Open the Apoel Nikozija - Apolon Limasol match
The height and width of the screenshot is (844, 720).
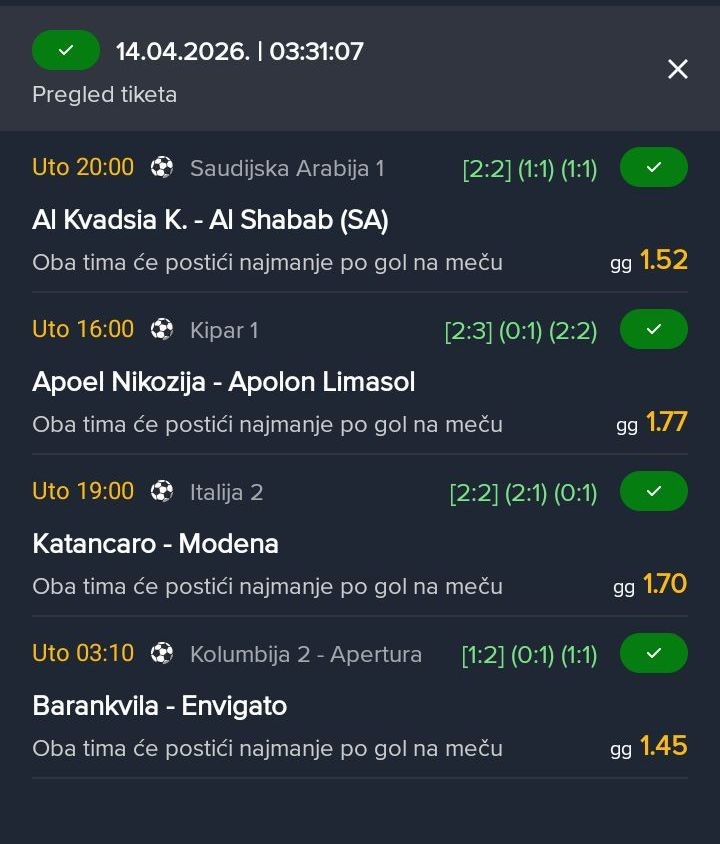[224, 381]
